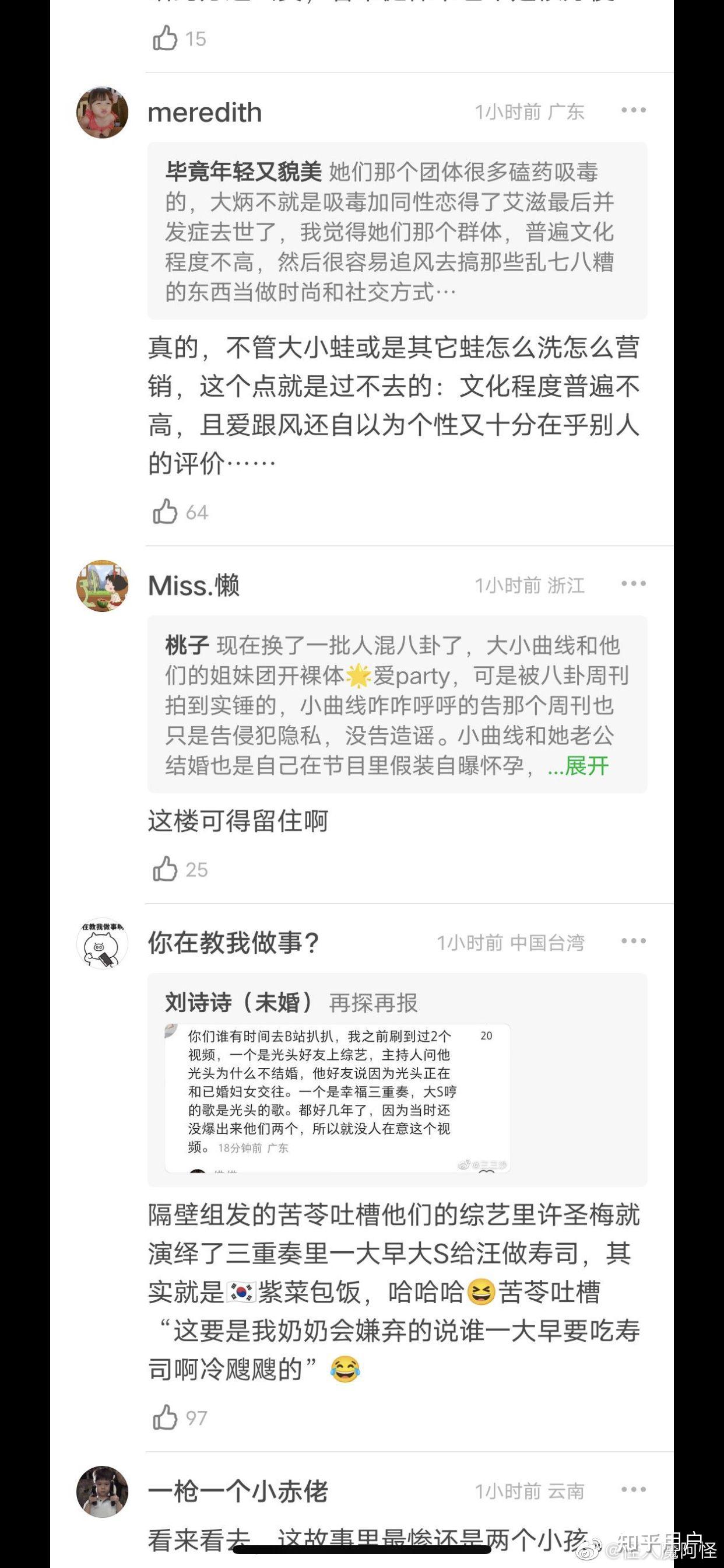Open overflow menu for 一枪一个小赤佬's comment
The image size is (724, 1568).
pos(632,1489)
